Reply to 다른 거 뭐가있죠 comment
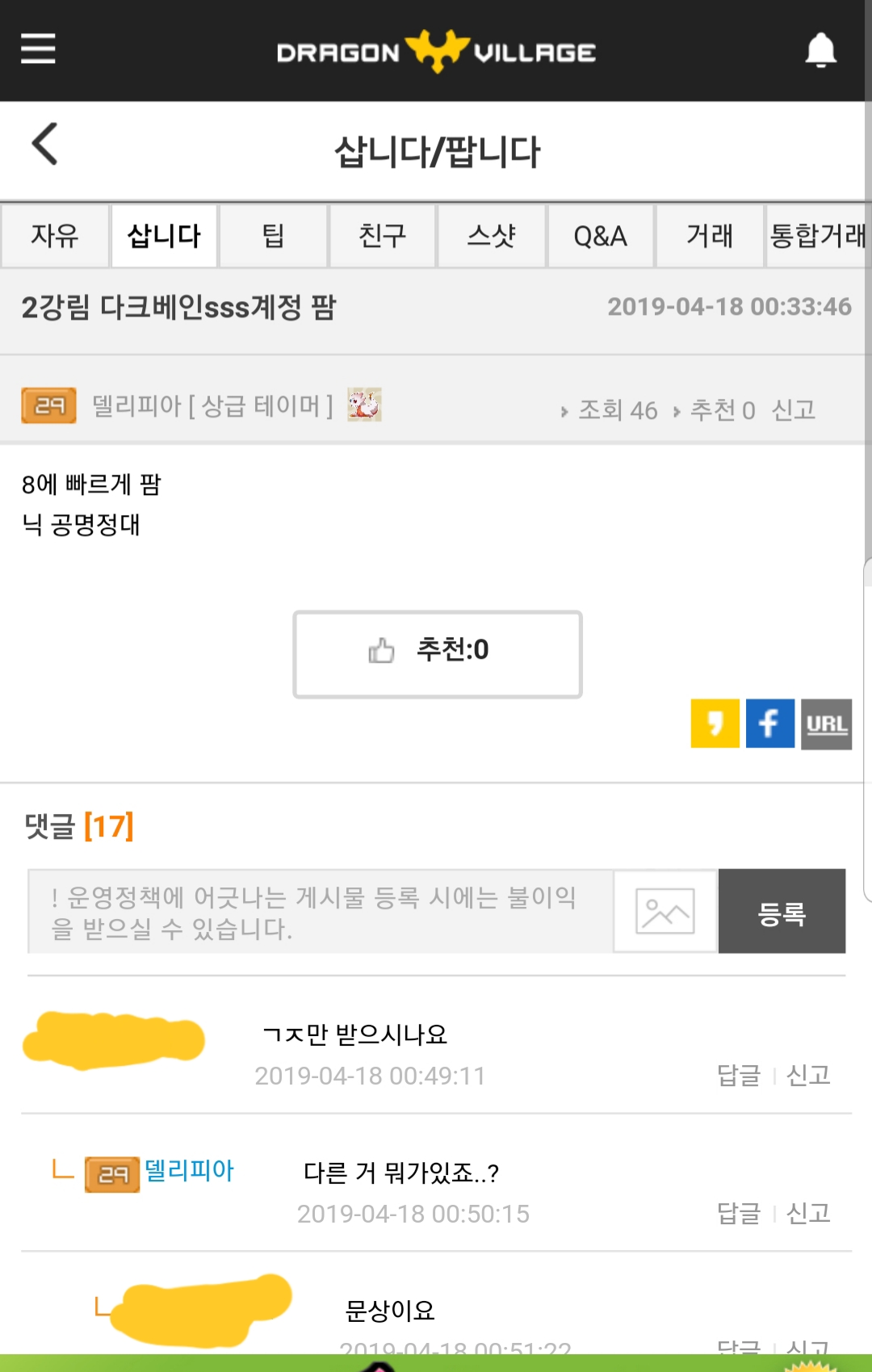 (x=738, y=1213)
